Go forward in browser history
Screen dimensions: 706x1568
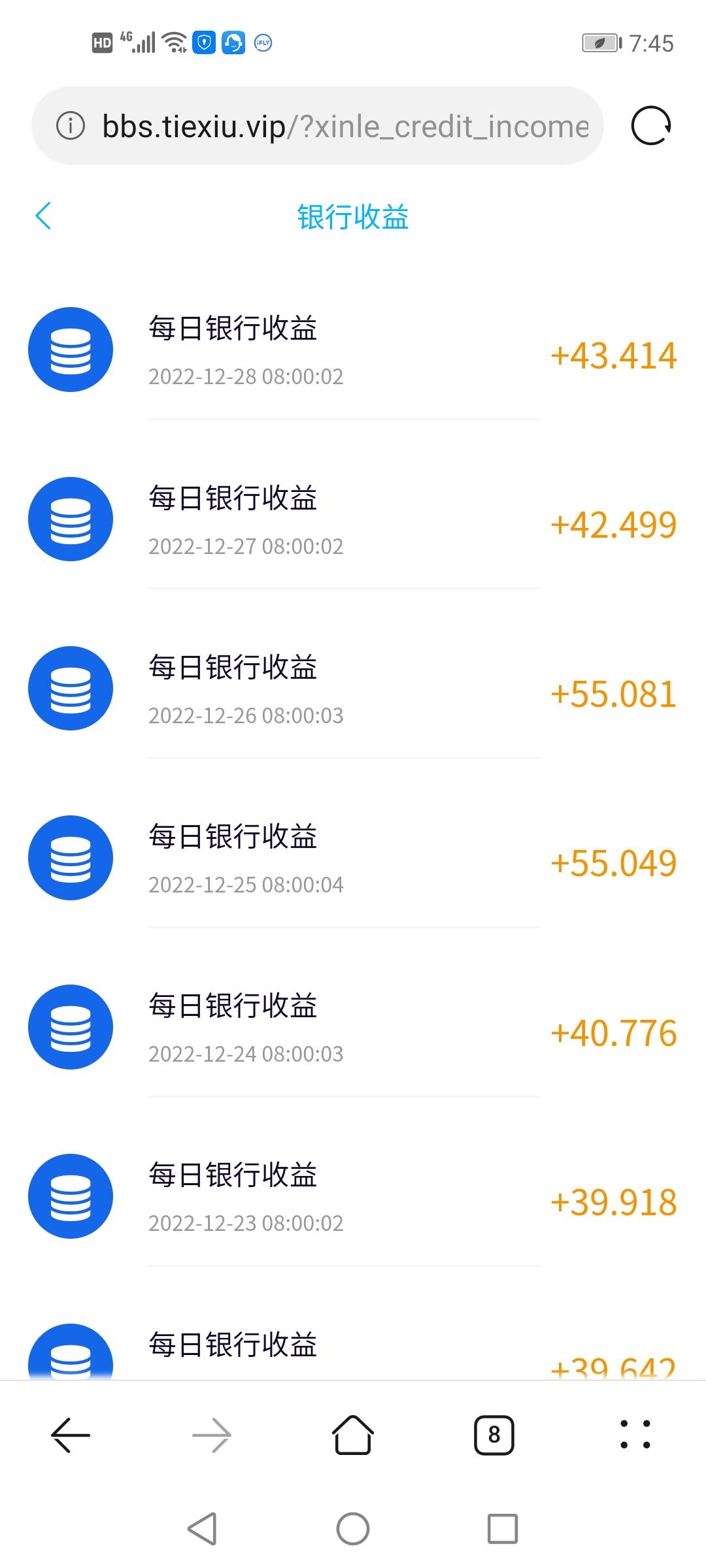point(212,1435)
